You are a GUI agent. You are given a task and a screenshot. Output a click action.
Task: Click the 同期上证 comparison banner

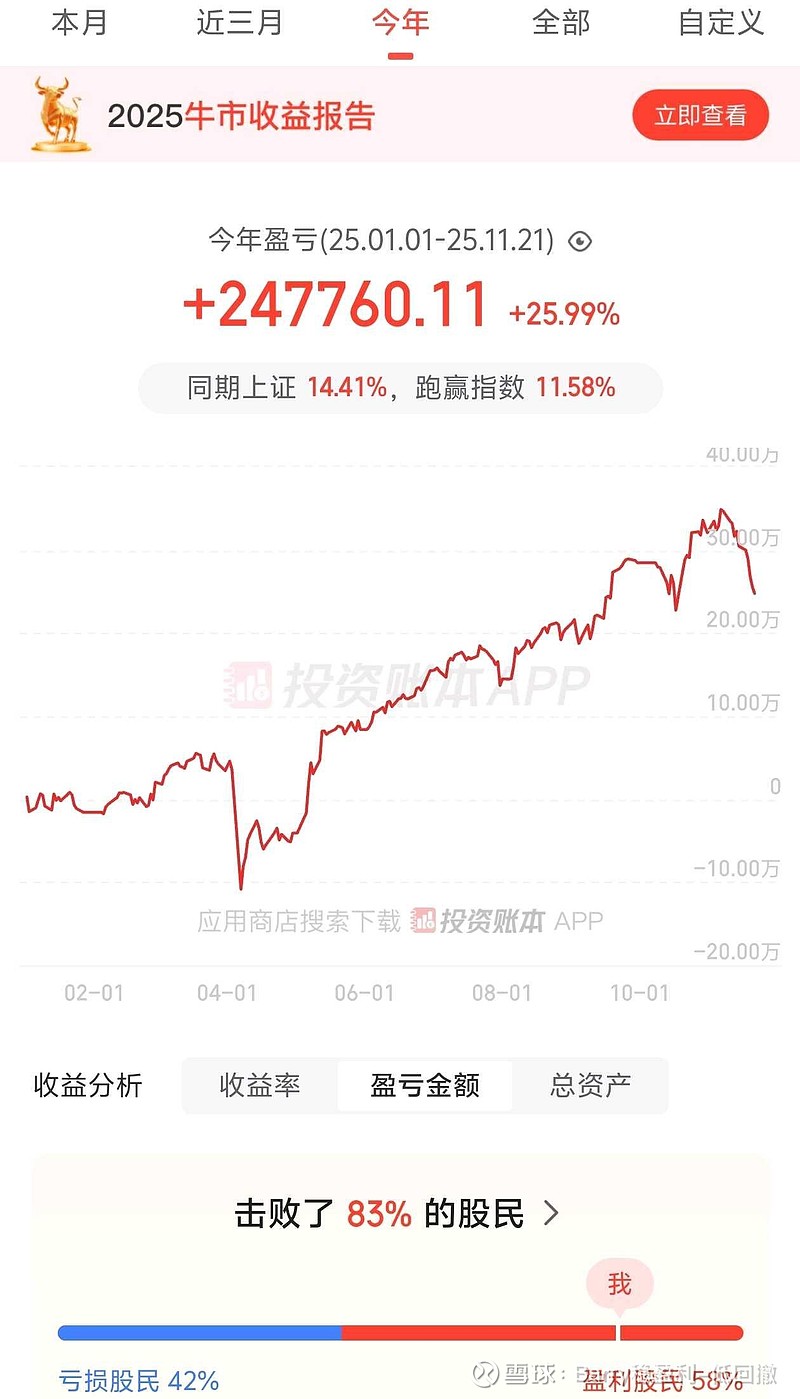400,387
